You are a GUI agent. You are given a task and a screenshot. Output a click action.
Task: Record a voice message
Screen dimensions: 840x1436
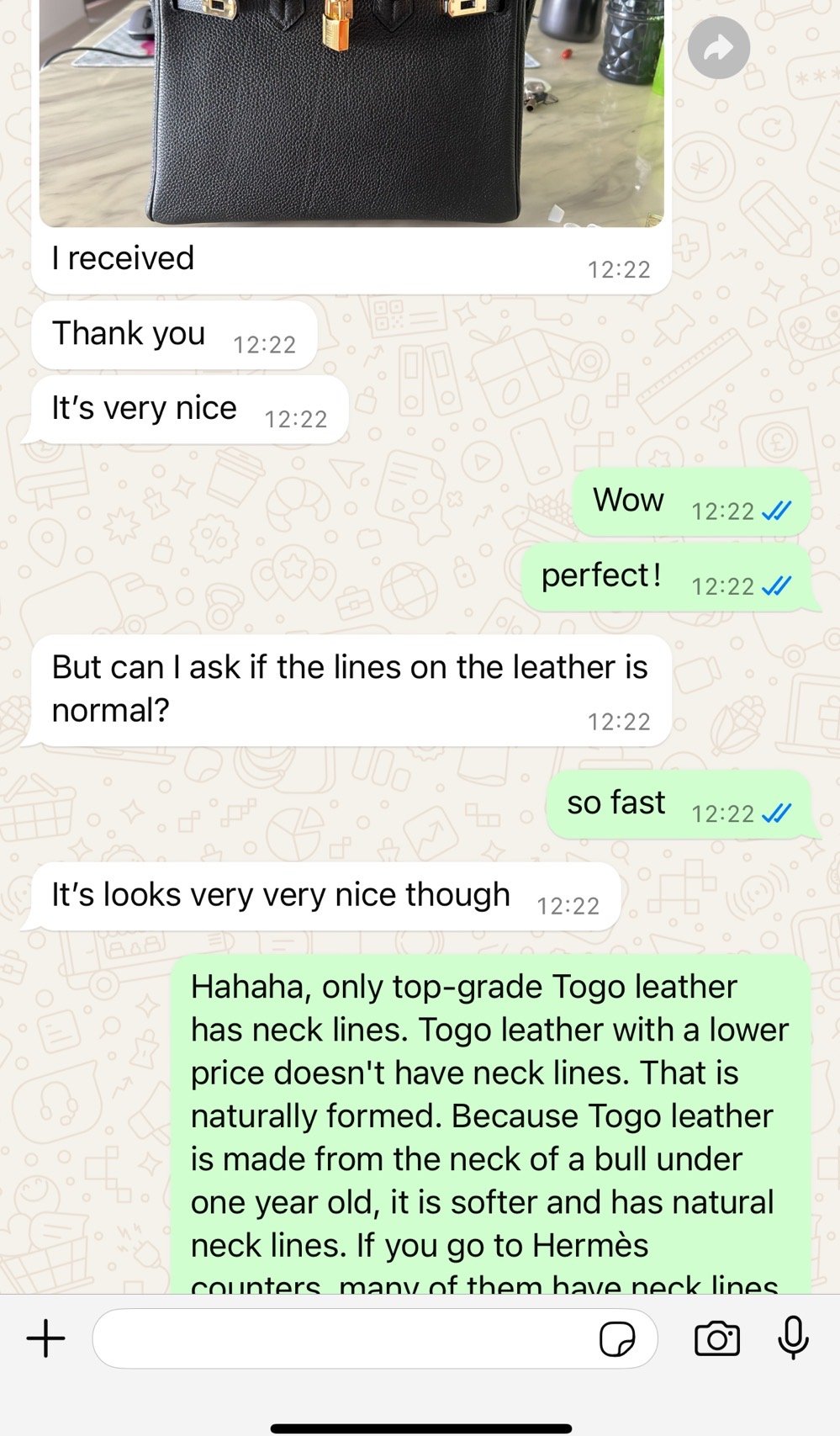coord(793,1338)
